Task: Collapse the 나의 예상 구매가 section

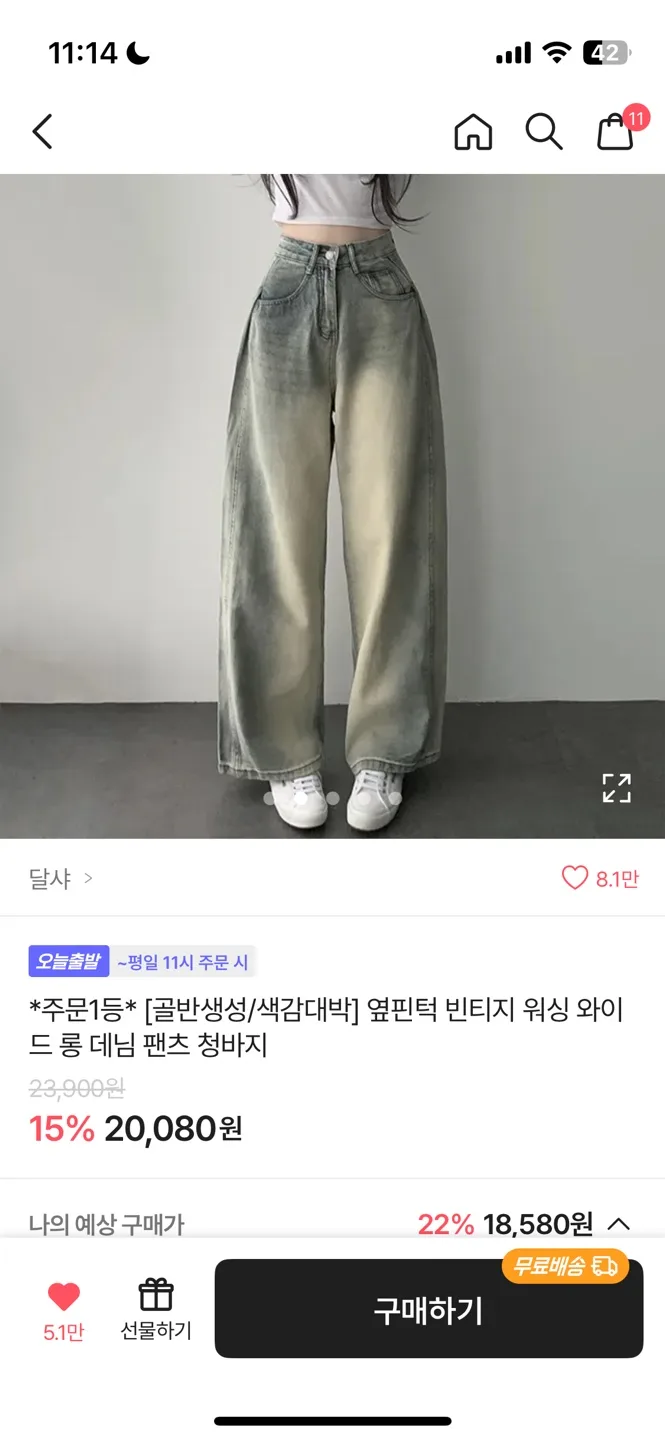Action: [x=619, y=1224]
